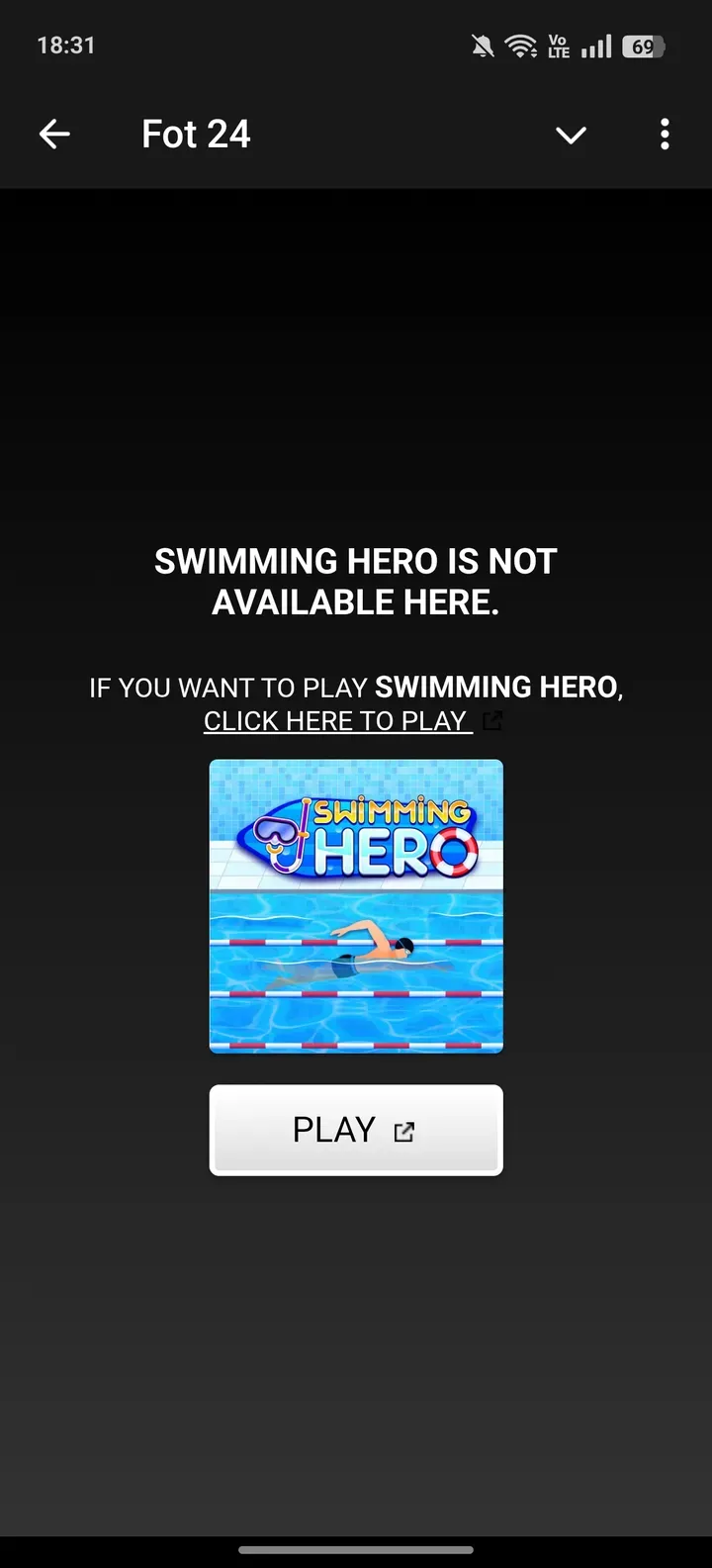Image resolution: width=712 pixels, height=1568 pixels.
Task: Follow the "Click here to play" link
Action: 337,721
